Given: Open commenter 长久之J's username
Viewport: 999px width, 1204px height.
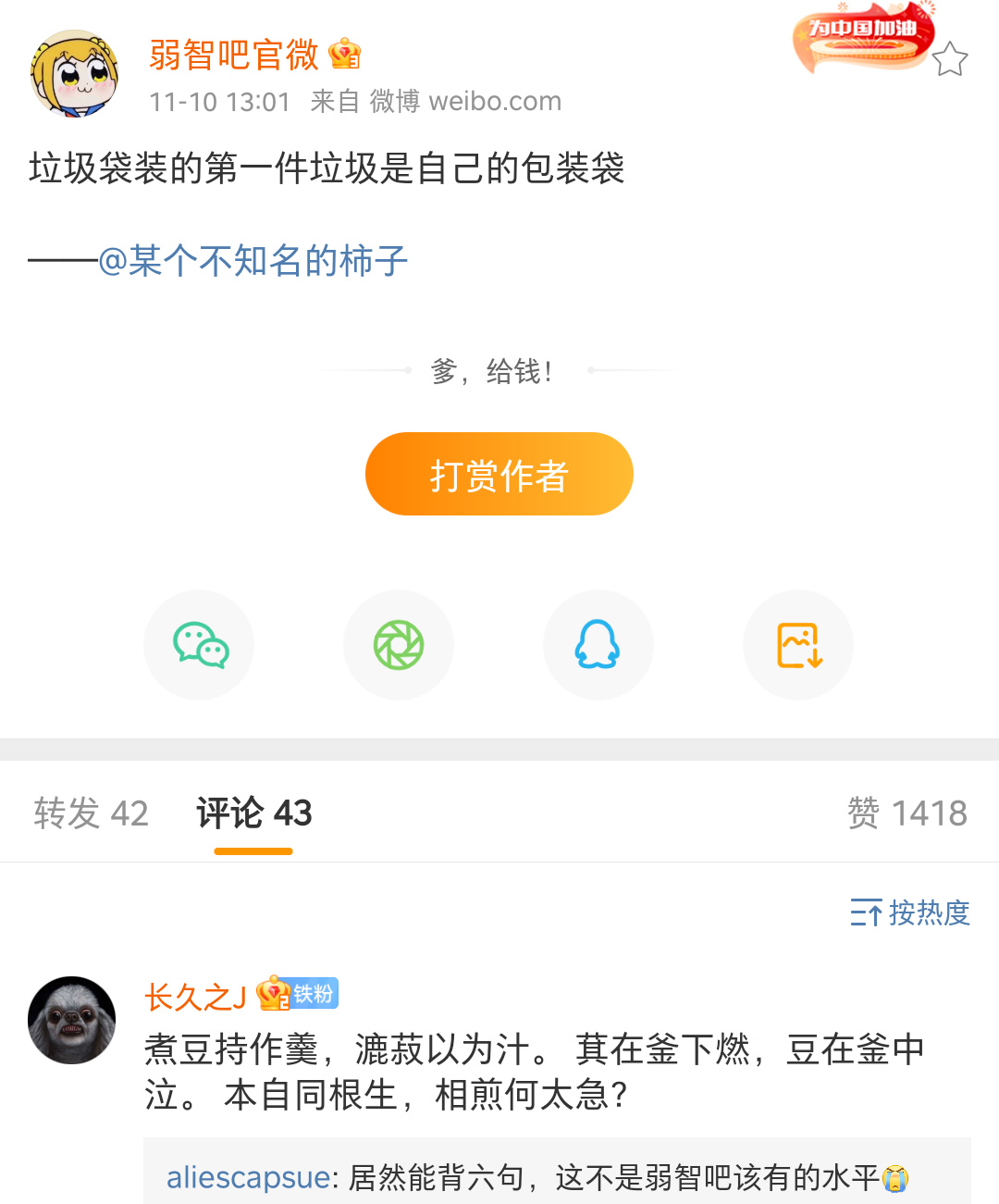Looking at the screenshot, I should click(x=195, y=997).
